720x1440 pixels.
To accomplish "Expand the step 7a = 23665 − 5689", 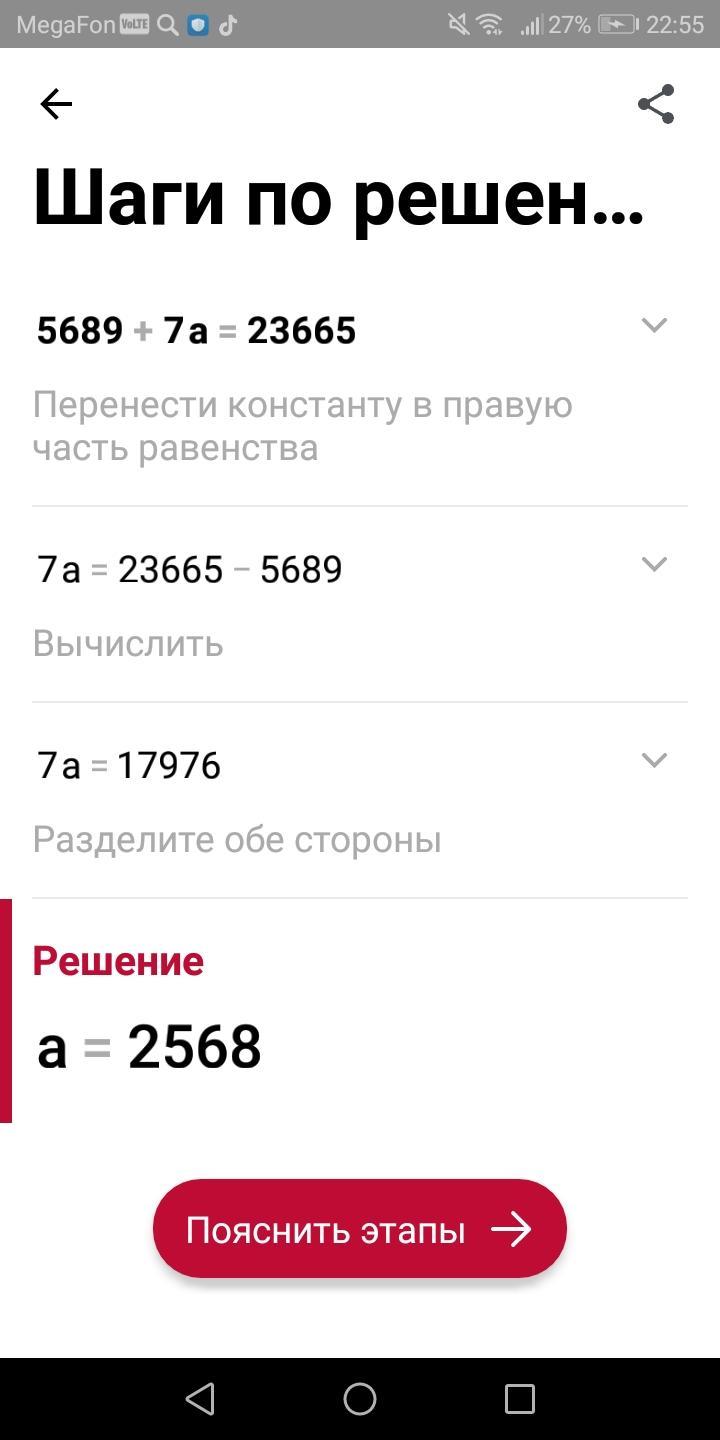I will pos(654,564).
